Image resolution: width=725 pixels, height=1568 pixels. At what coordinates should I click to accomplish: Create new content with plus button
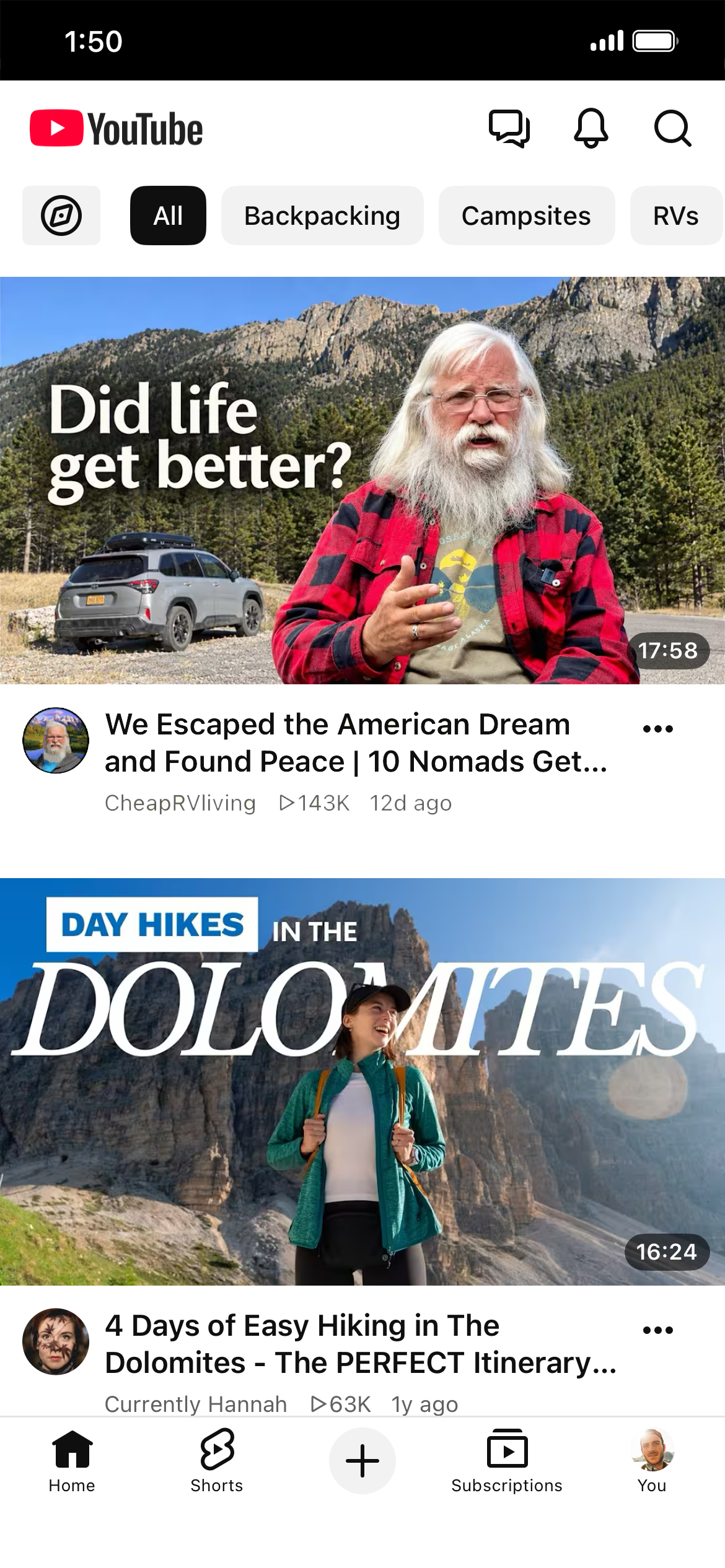(362, 1461)
